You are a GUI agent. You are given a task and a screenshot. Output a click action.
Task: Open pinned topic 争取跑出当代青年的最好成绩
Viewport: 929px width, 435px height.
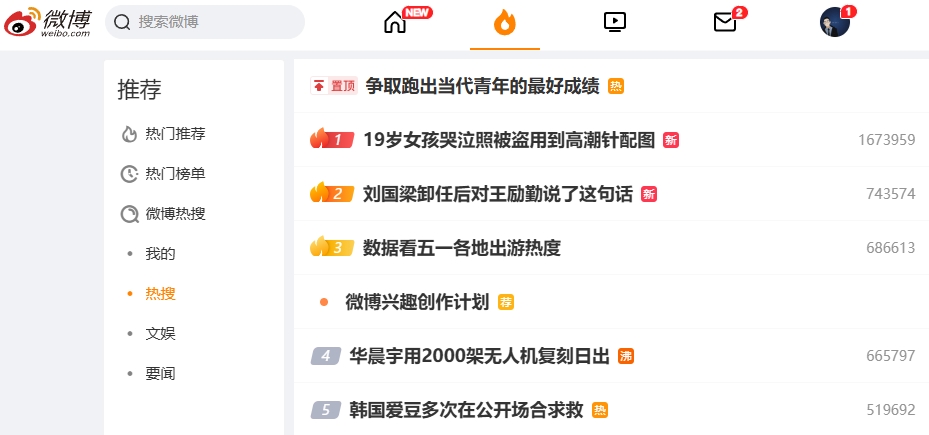coord(482,86)
